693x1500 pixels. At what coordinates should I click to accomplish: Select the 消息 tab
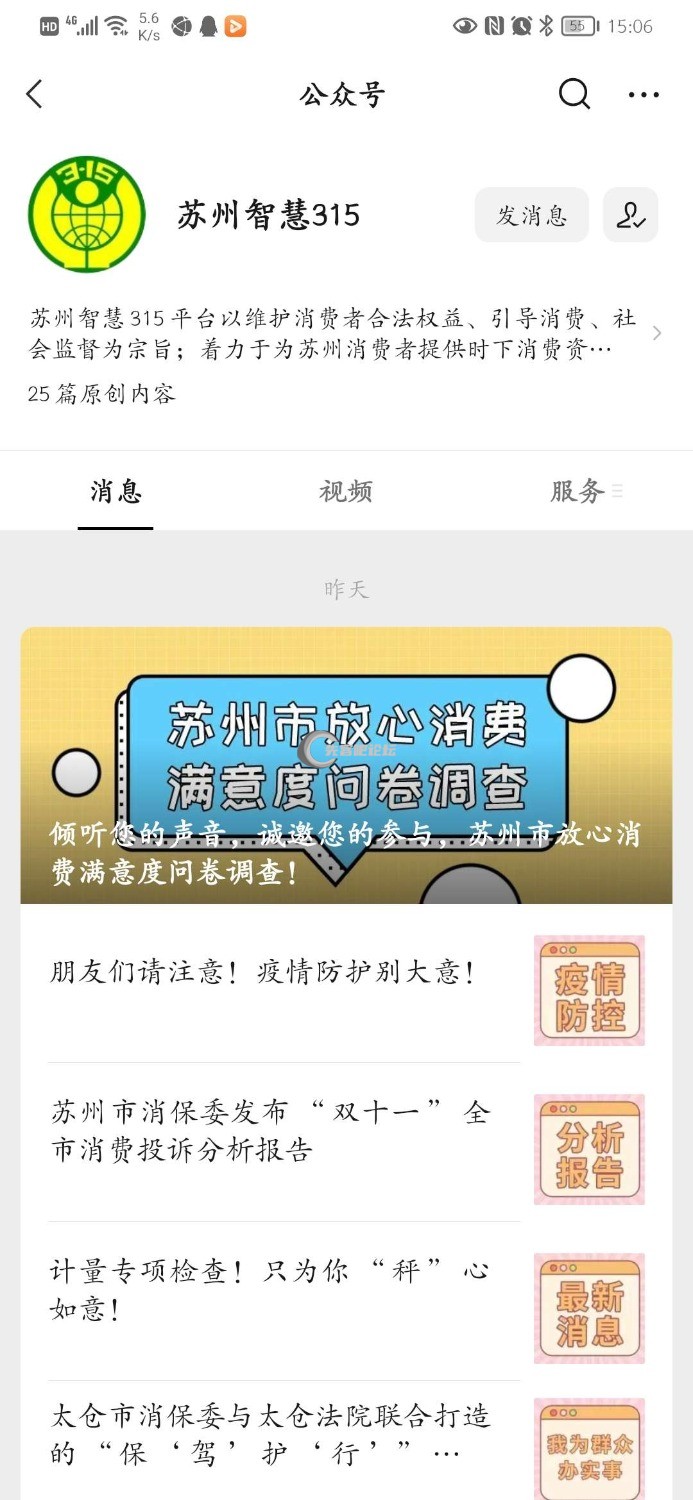pos(116,491)
